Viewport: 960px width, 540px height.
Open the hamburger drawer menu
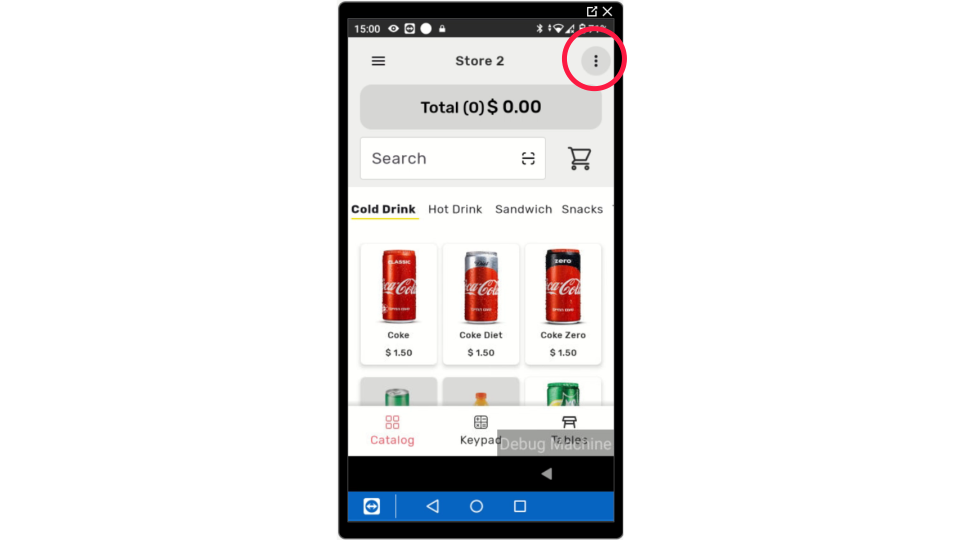point(378,61)
